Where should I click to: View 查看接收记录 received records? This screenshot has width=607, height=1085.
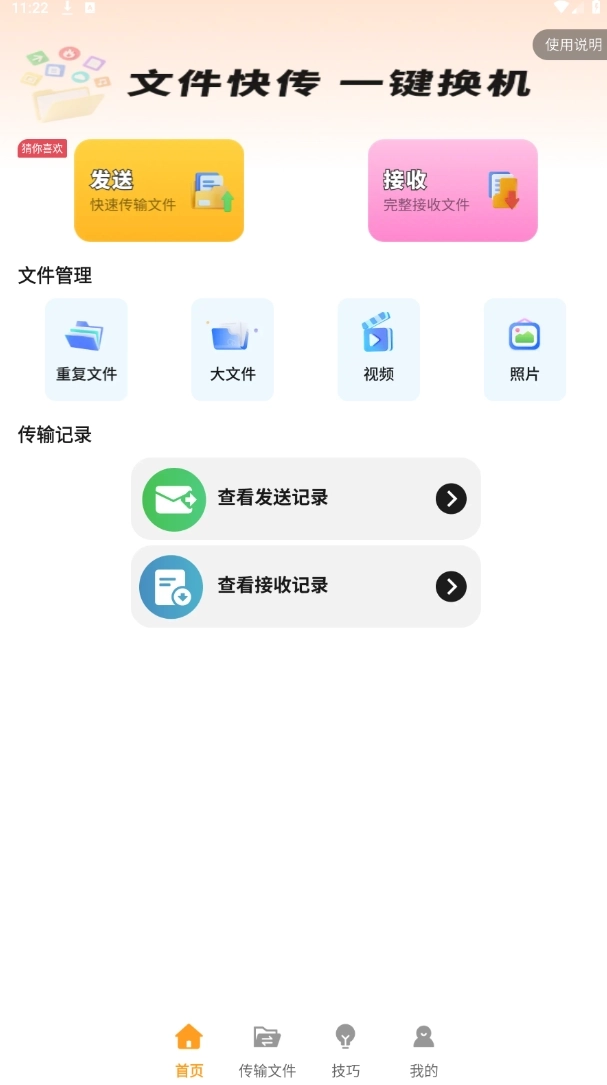pos(305,586)
